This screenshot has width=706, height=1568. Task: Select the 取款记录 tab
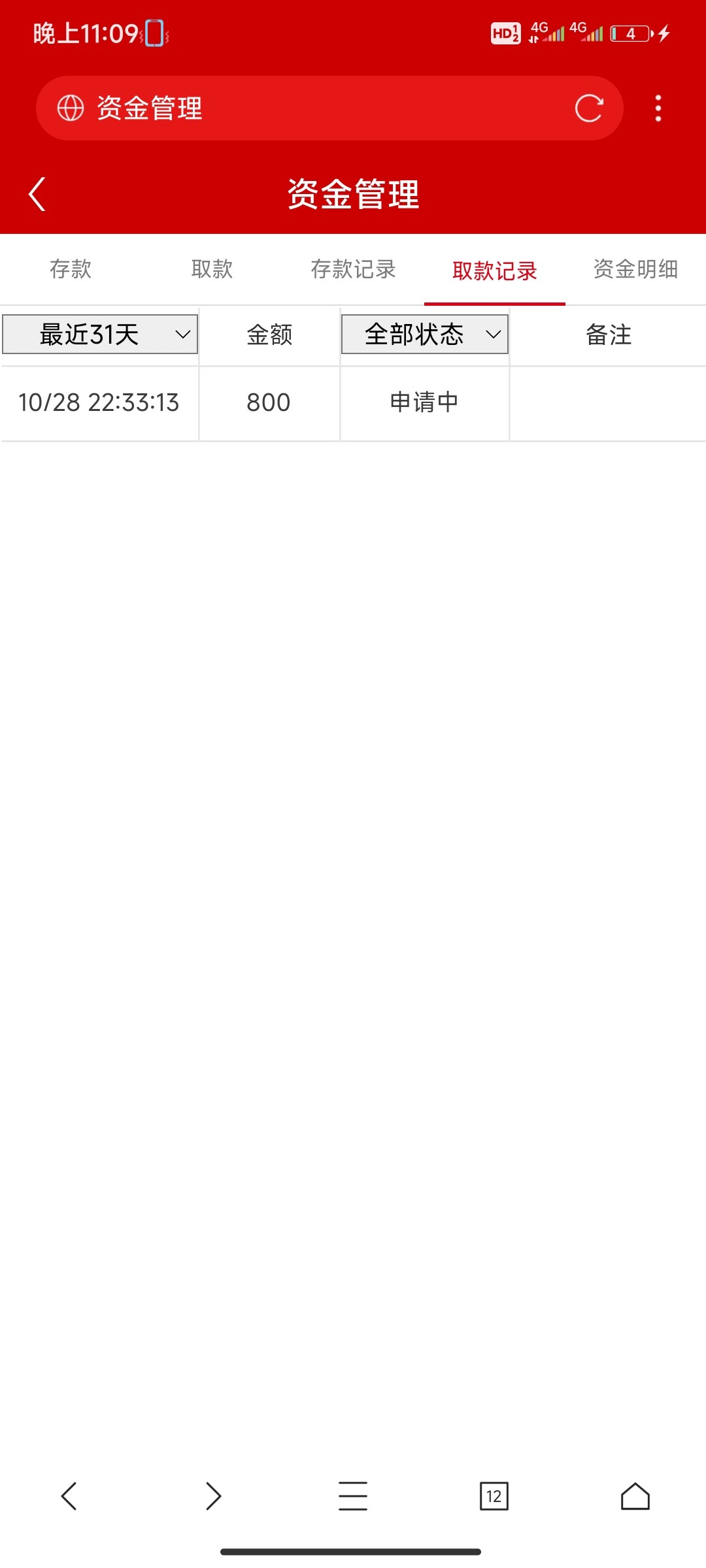point(494,270)
